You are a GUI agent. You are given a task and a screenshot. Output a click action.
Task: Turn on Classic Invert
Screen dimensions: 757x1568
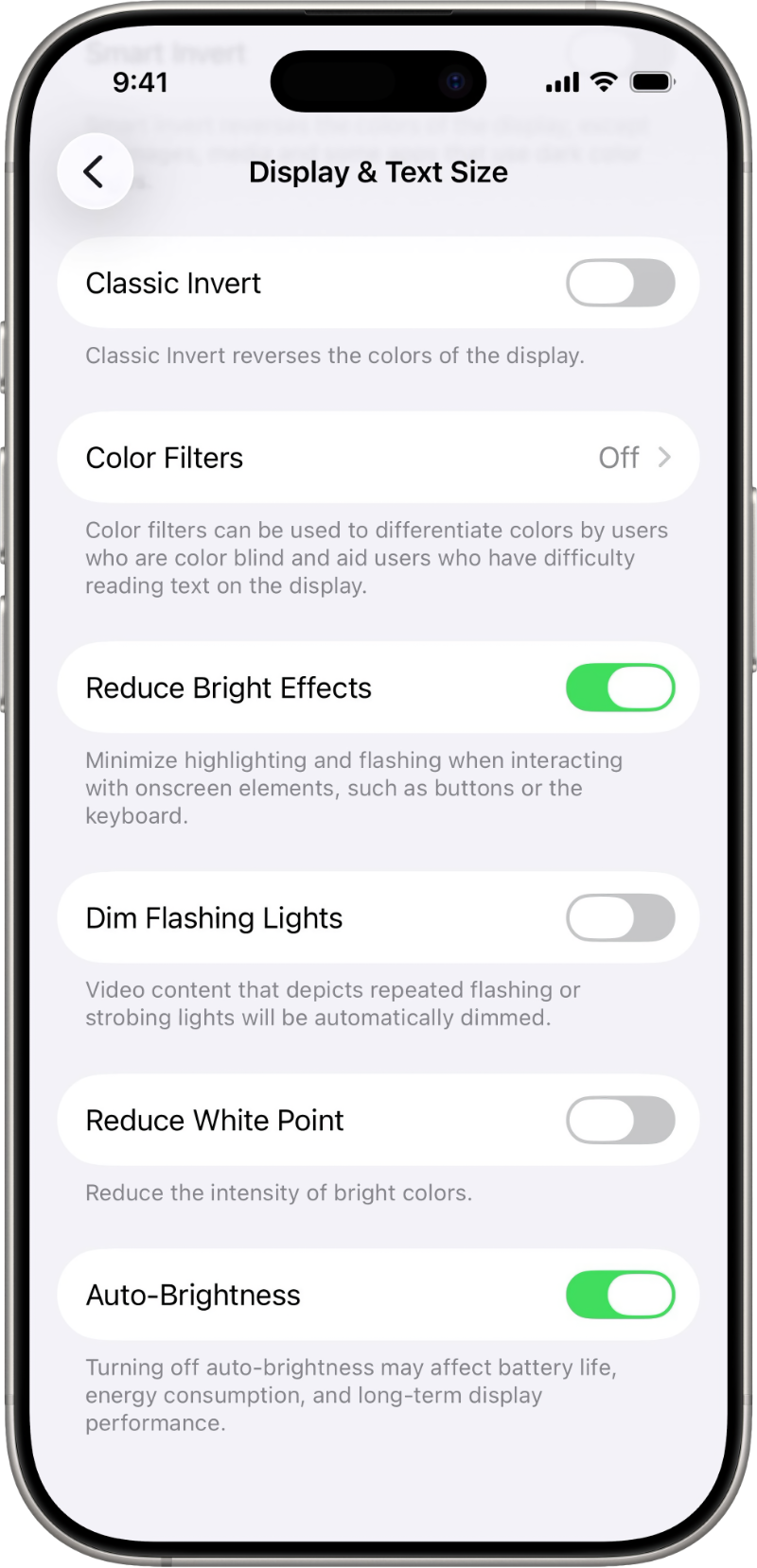point(620,283)
